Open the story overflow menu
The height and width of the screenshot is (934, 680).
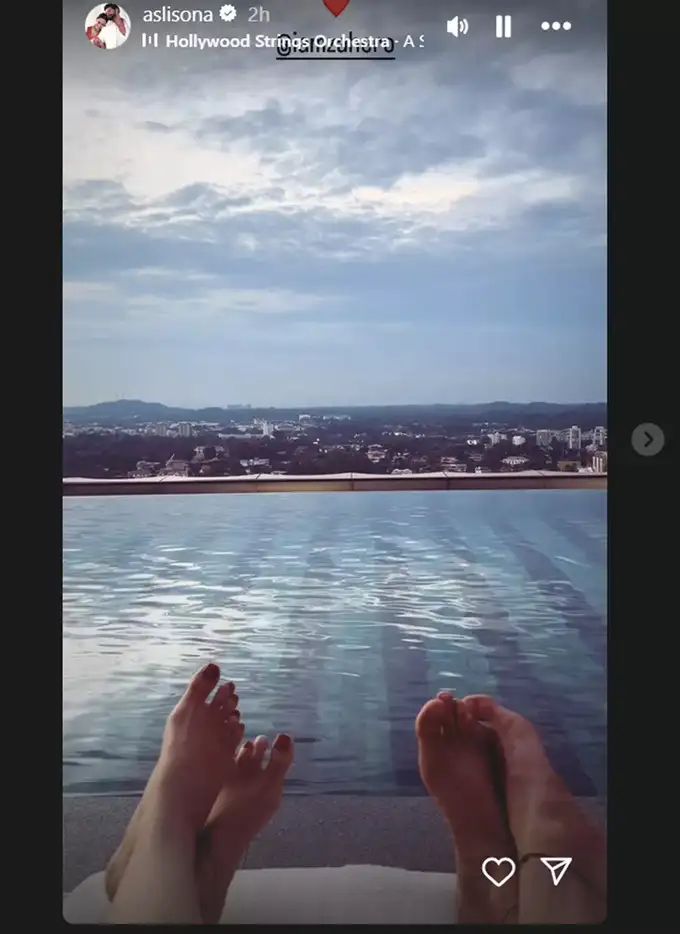(556, 27)
